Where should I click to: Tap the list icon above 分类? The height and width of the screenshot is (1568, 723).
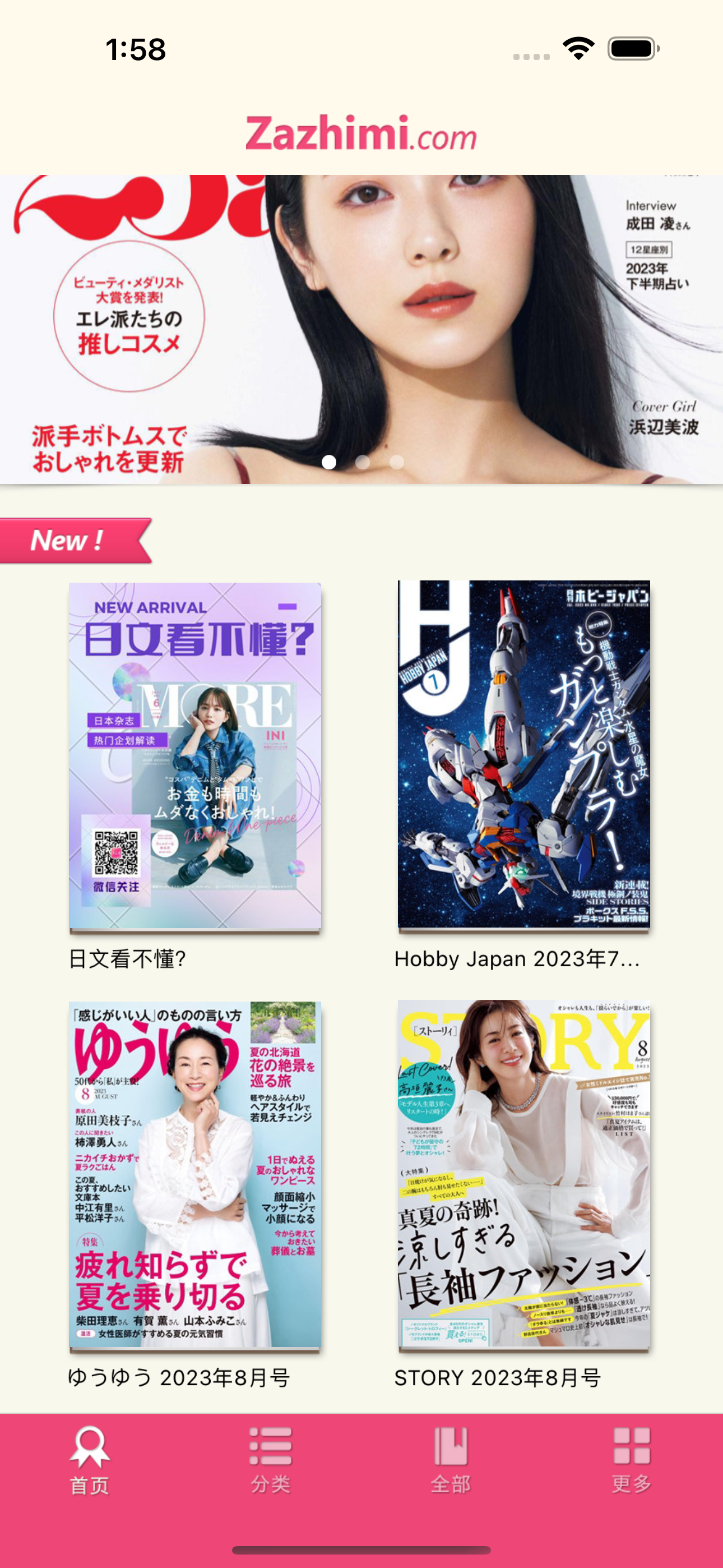point(270,1446)
